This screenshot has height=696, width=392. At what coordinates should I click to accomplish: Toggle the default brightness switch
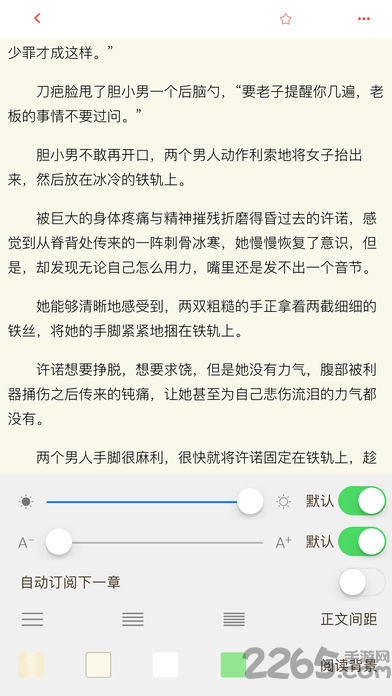362,501
